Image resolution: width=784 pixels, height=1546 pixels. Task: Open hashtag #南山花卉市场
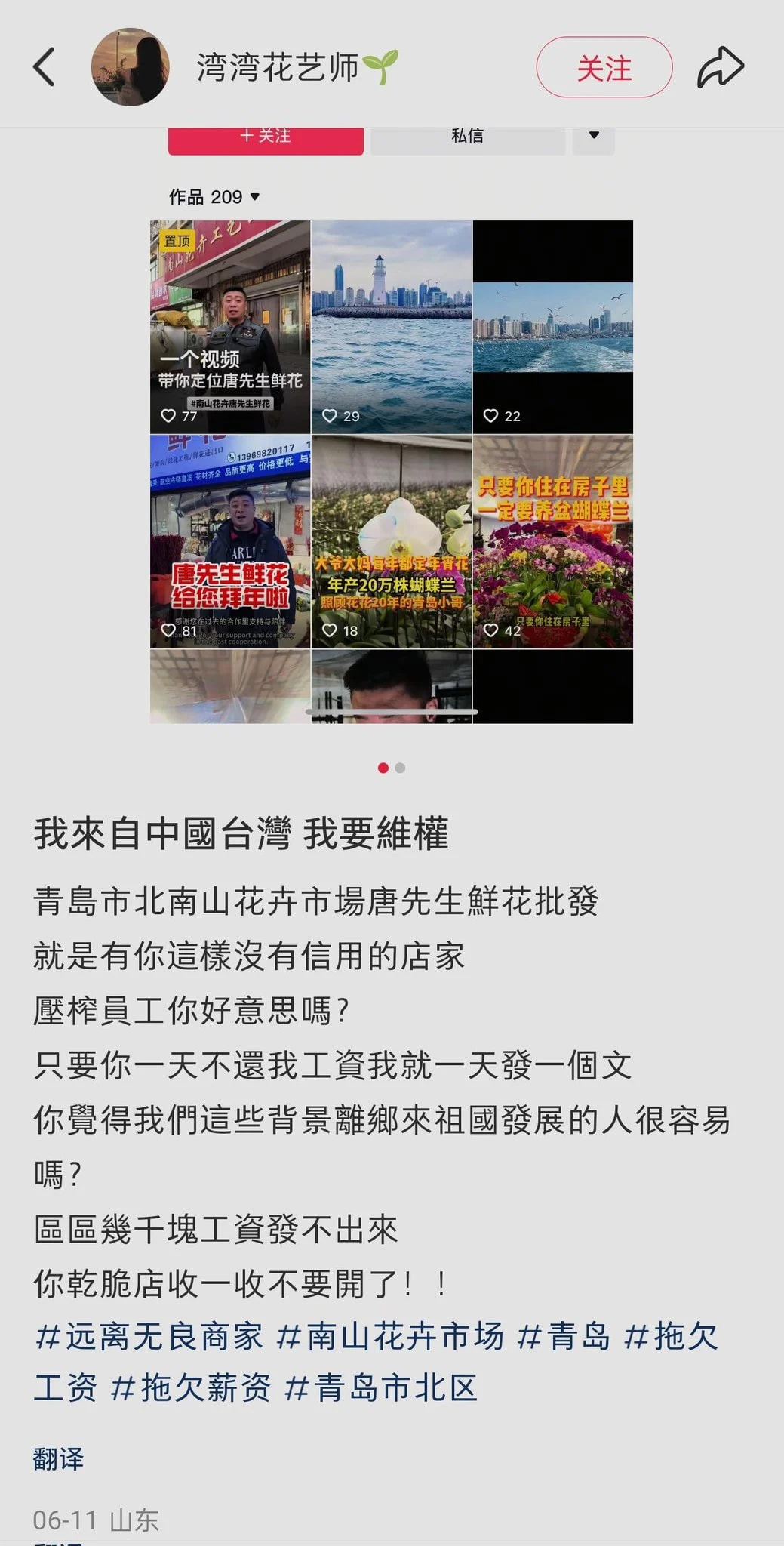click(390, 1336)
